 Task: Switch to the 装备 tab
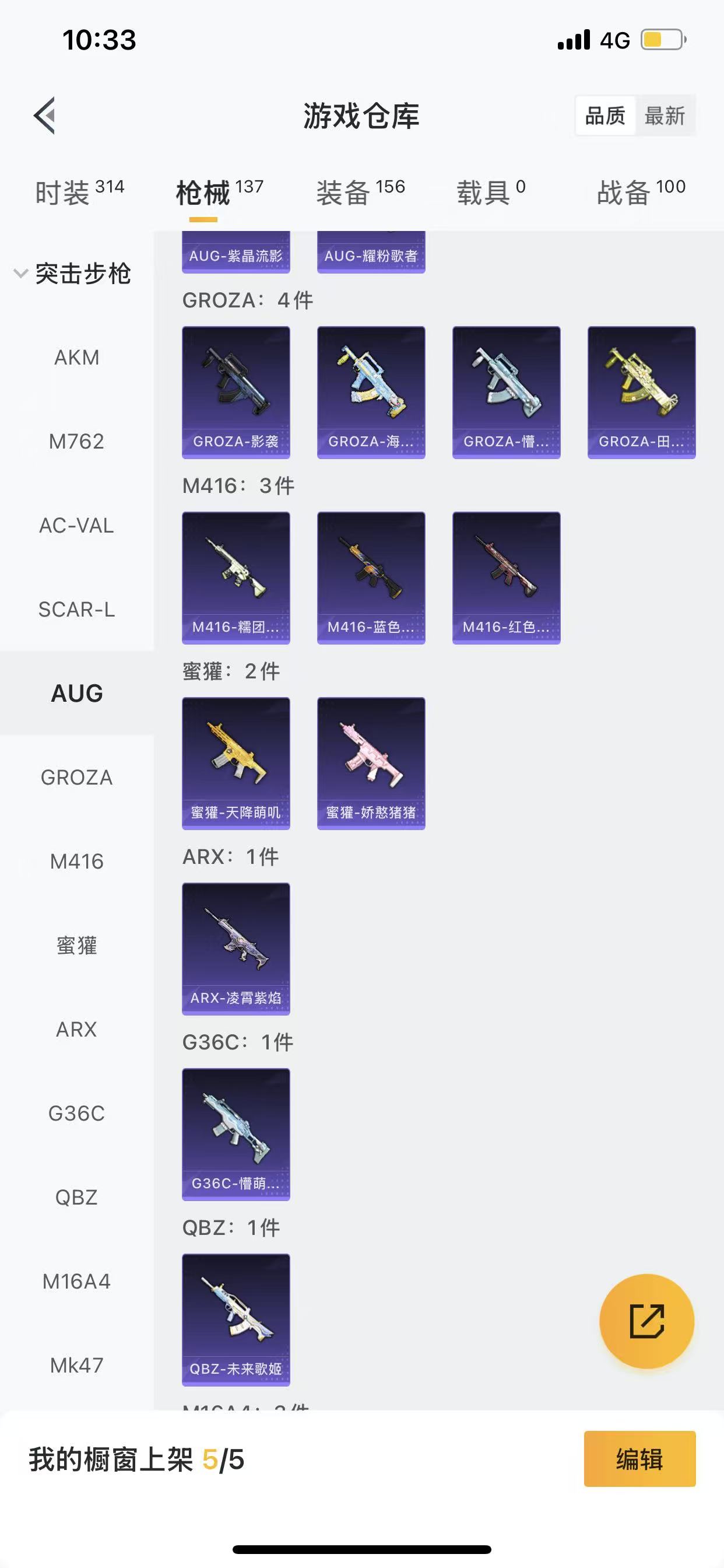tap(360, 192)
